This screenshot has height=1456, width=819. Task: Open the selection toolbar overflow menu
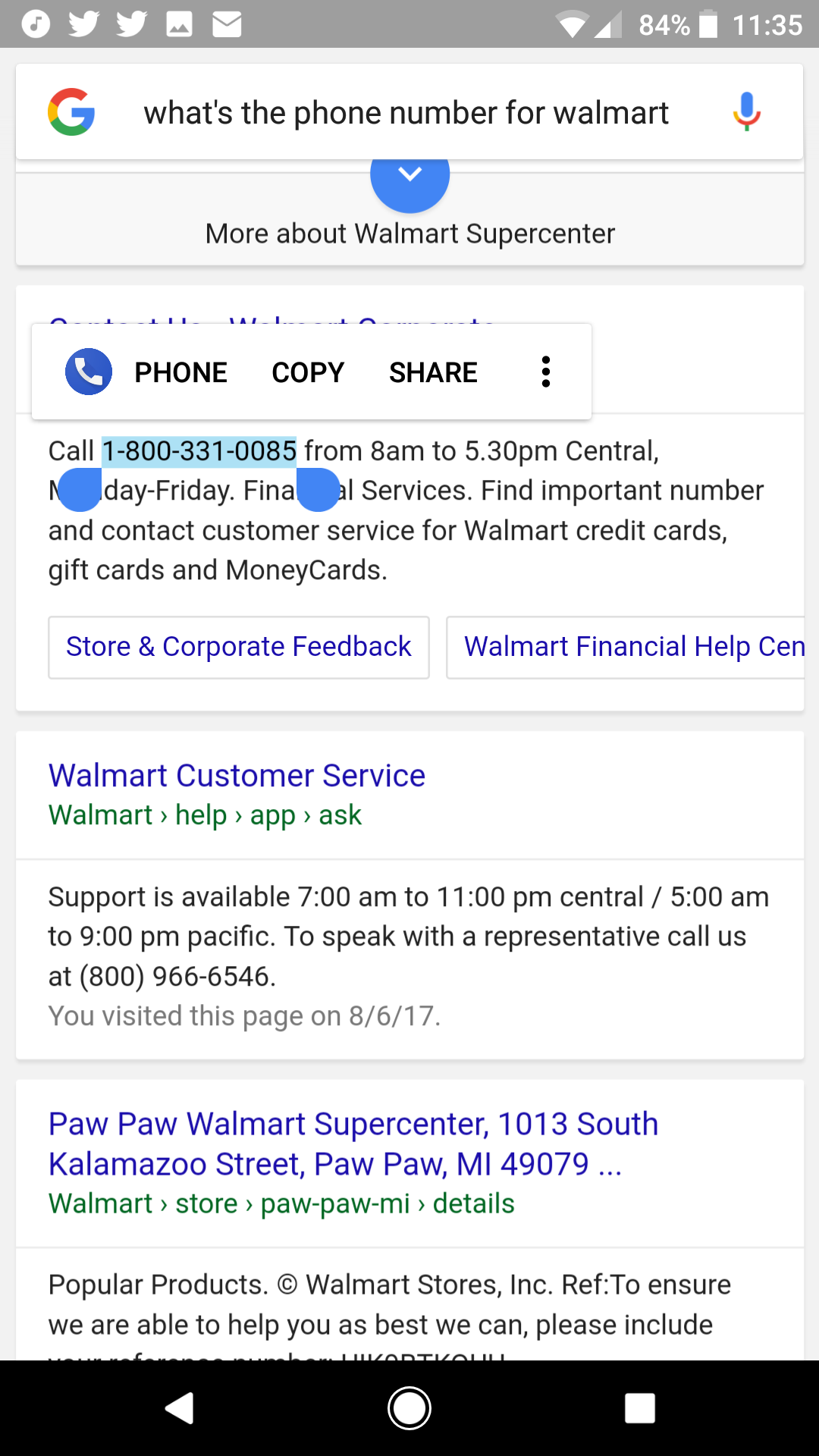tap(545, 372)
